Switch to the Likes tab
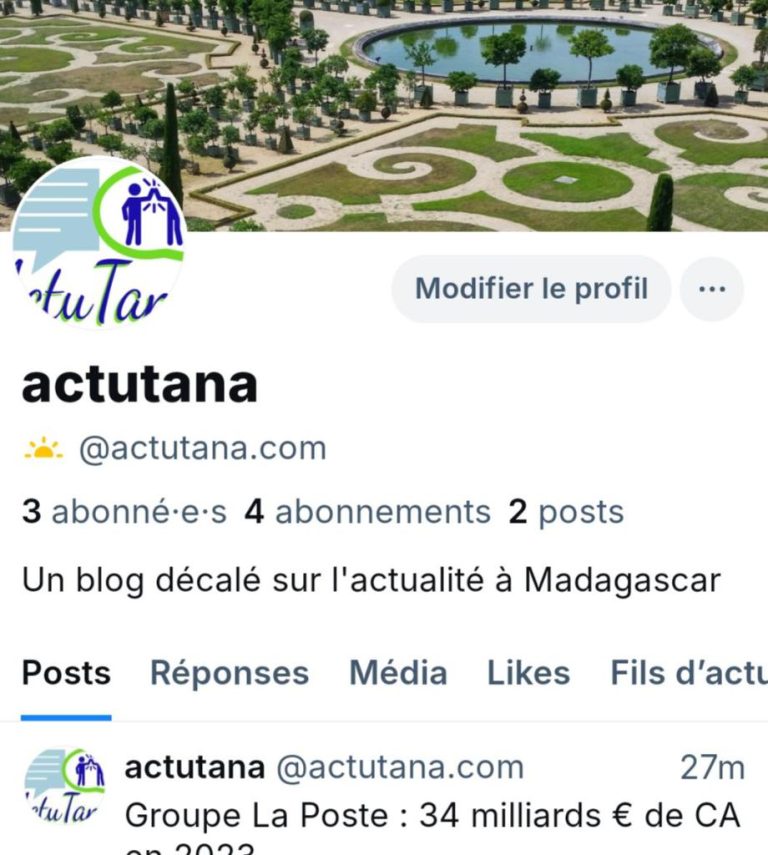768x855 pixels. pyautogui.click(x=528, y=673)
